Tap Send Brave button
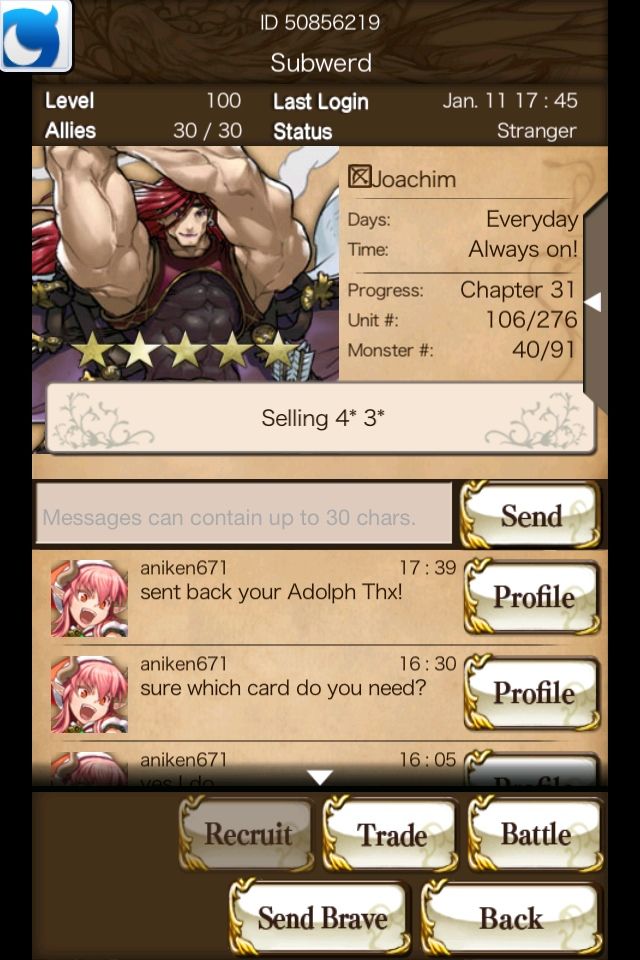640x960 pixels. click(x=321, y=917)
